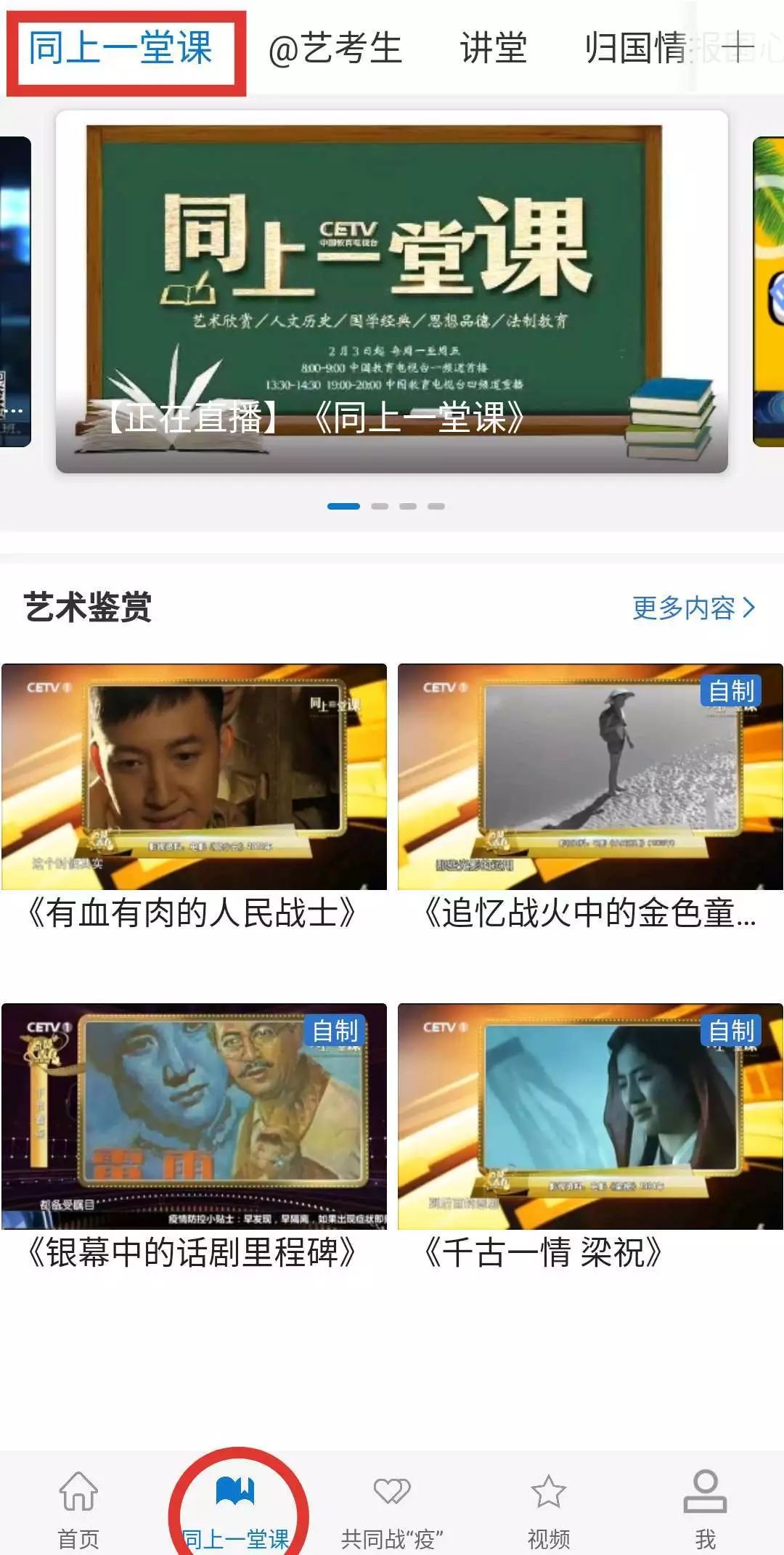Image resolution: width=784 pixels, height=1555 pixels.
Task: Open 更多内容 for 艺术鉴赏
Action: coord(694,608)
